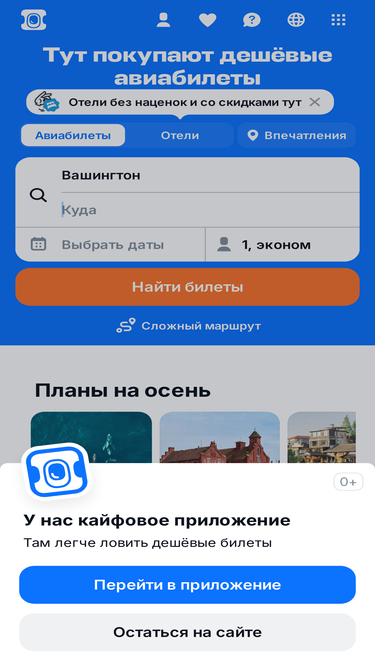Image resolution: width=375 pixels, height=667 pixels.
Task: Switch to the Отели tab
Action: point(180,135)
